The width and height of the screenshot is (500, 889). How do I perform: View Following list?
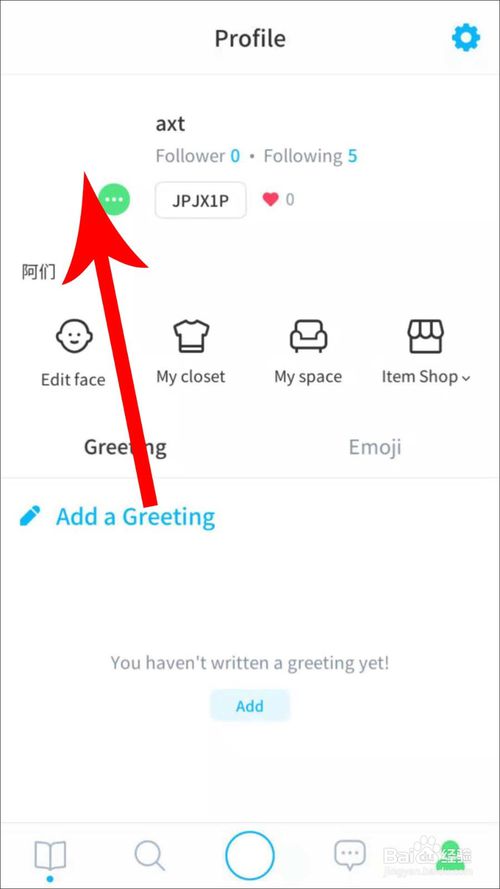point(310,156)
